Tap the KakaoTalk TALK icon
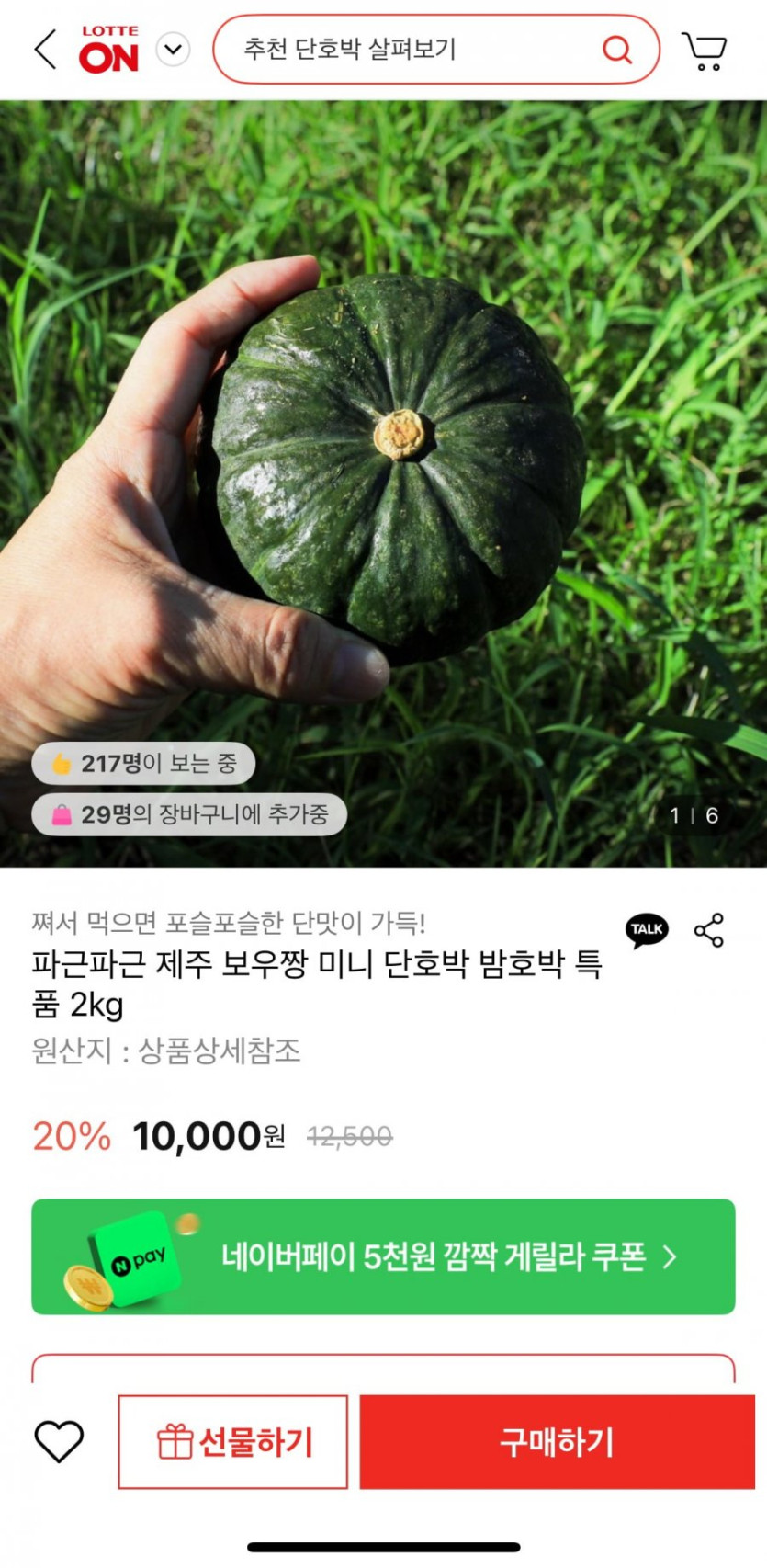The height and width of the screenshot is (1568, 767). (648, 930)
